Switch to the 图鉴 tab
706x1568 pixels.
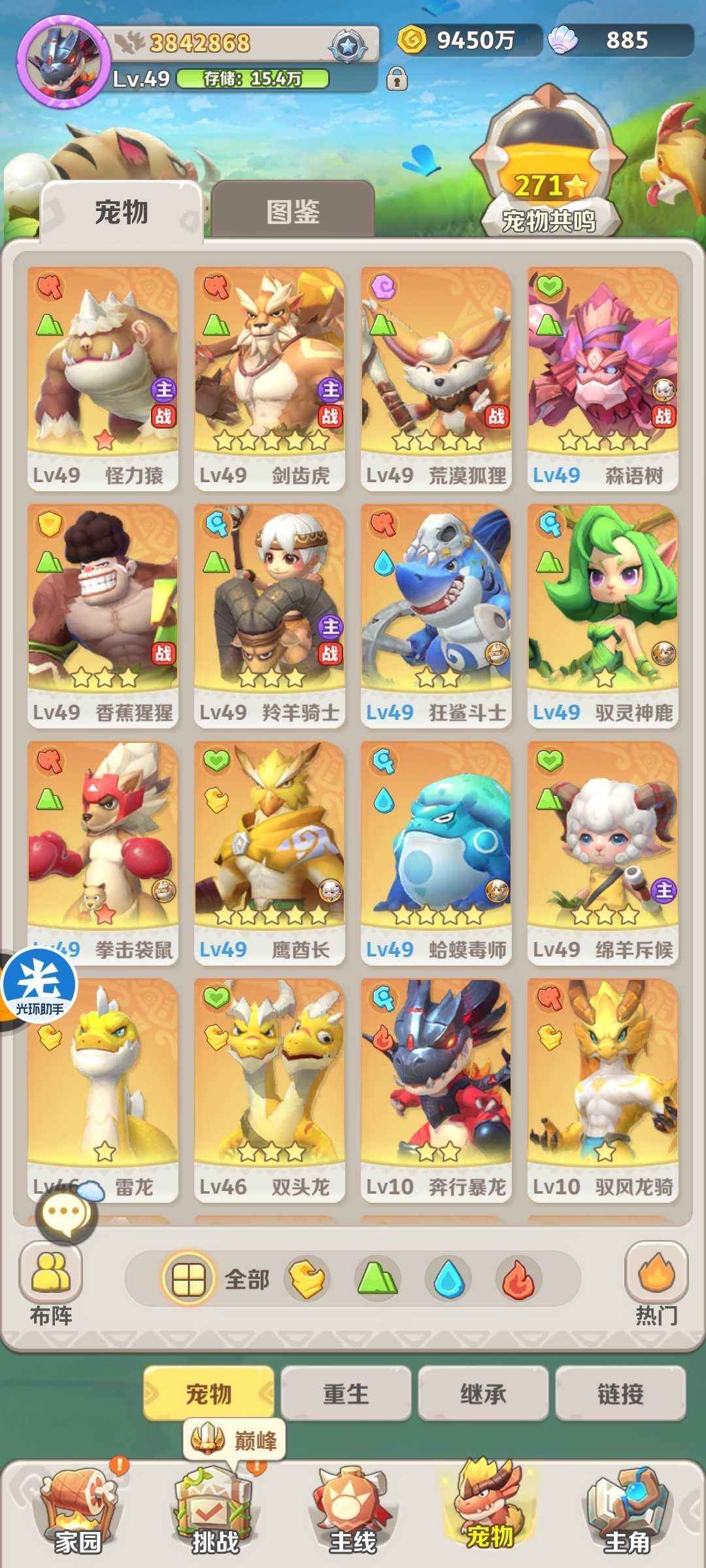[292, 211]
